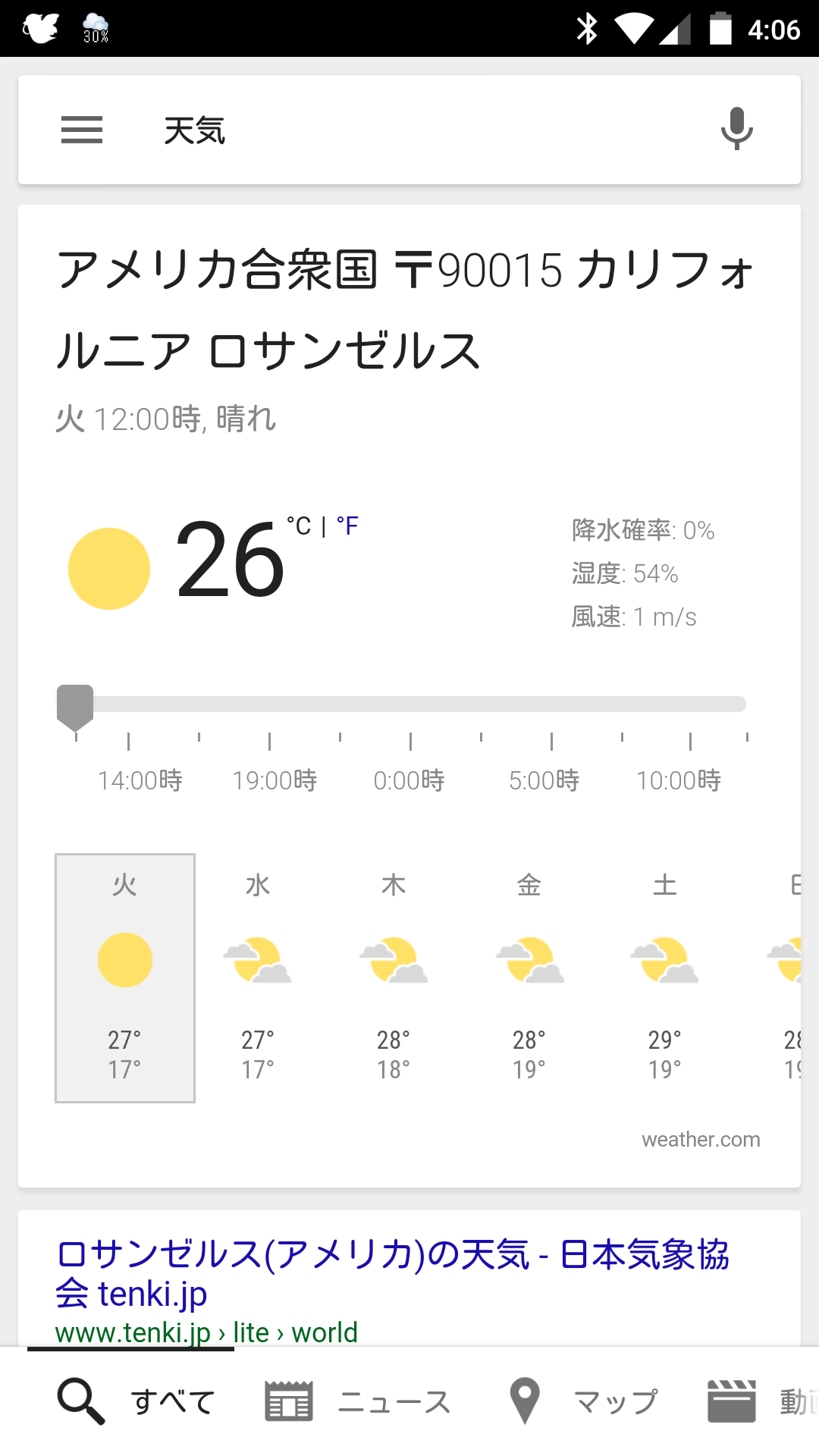
Task: Select Saturday (土) forecast day
Action: tap(665, 977)
